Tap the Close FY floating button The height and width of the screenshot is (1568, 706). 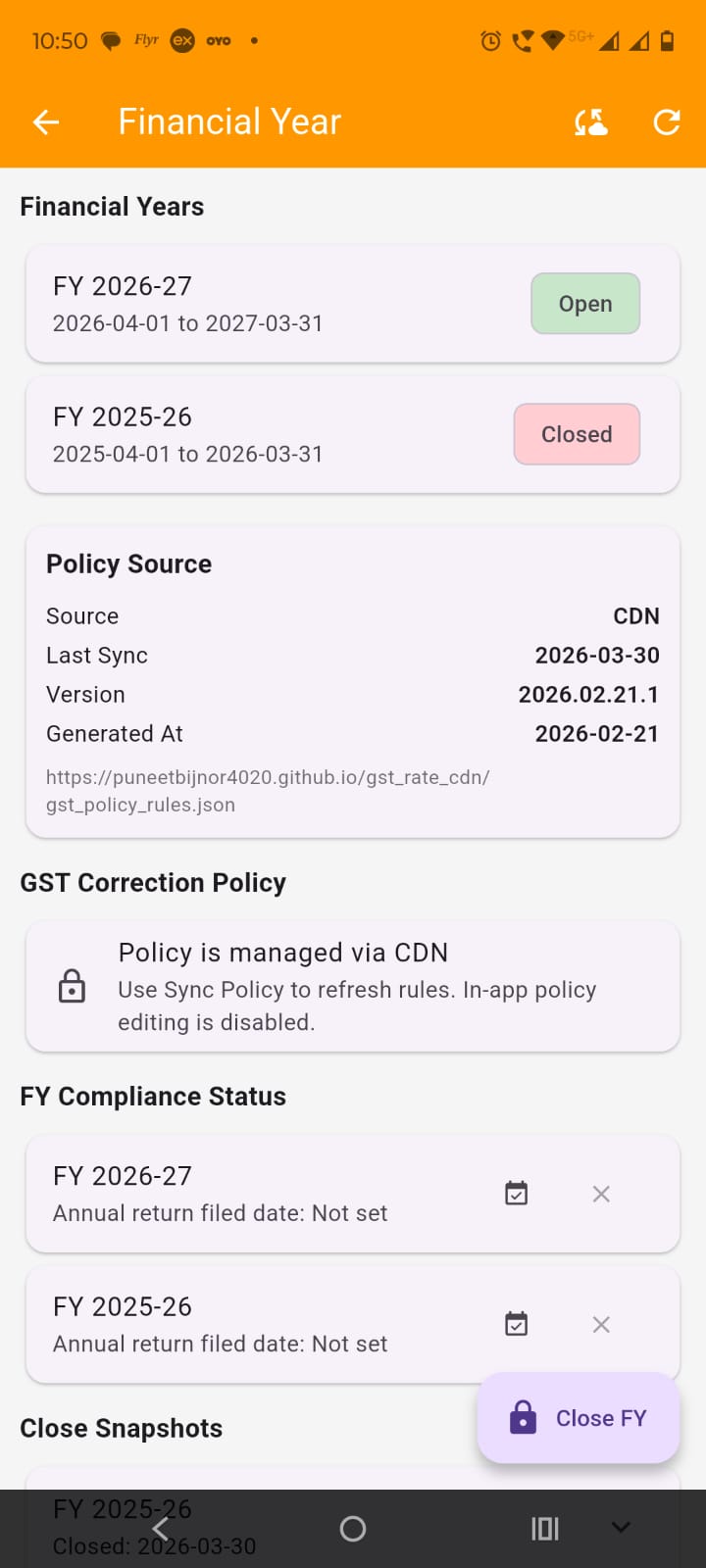tap(579, 1418)
